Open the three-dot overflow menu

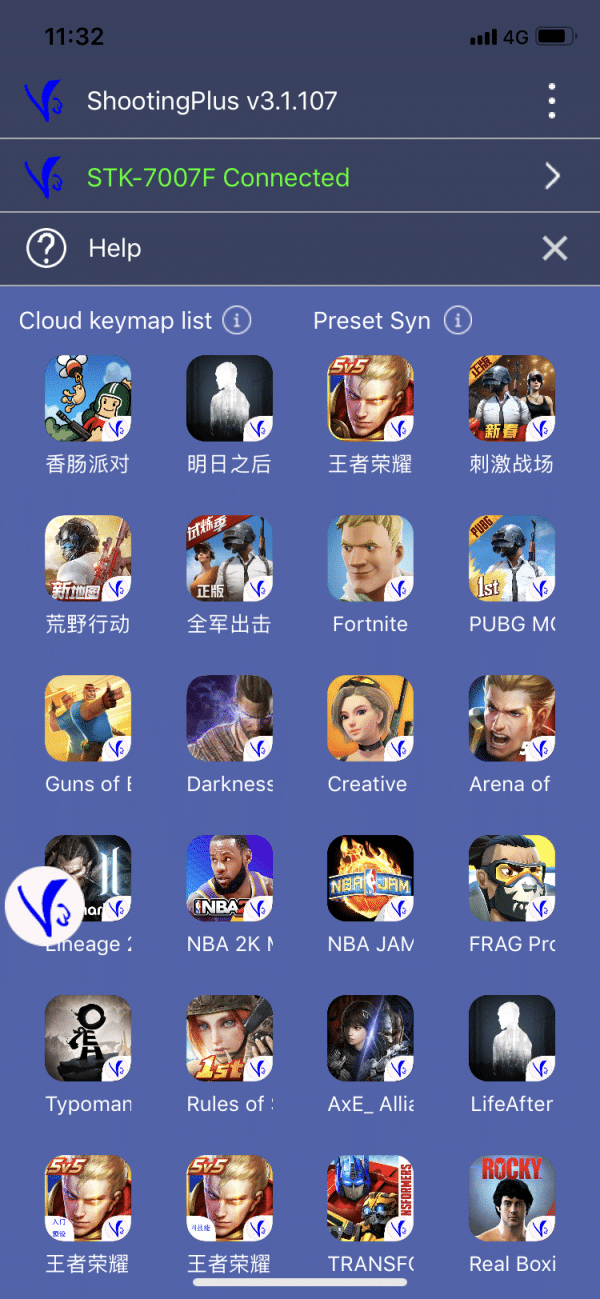pyautogui.click(x=551, y=101)
